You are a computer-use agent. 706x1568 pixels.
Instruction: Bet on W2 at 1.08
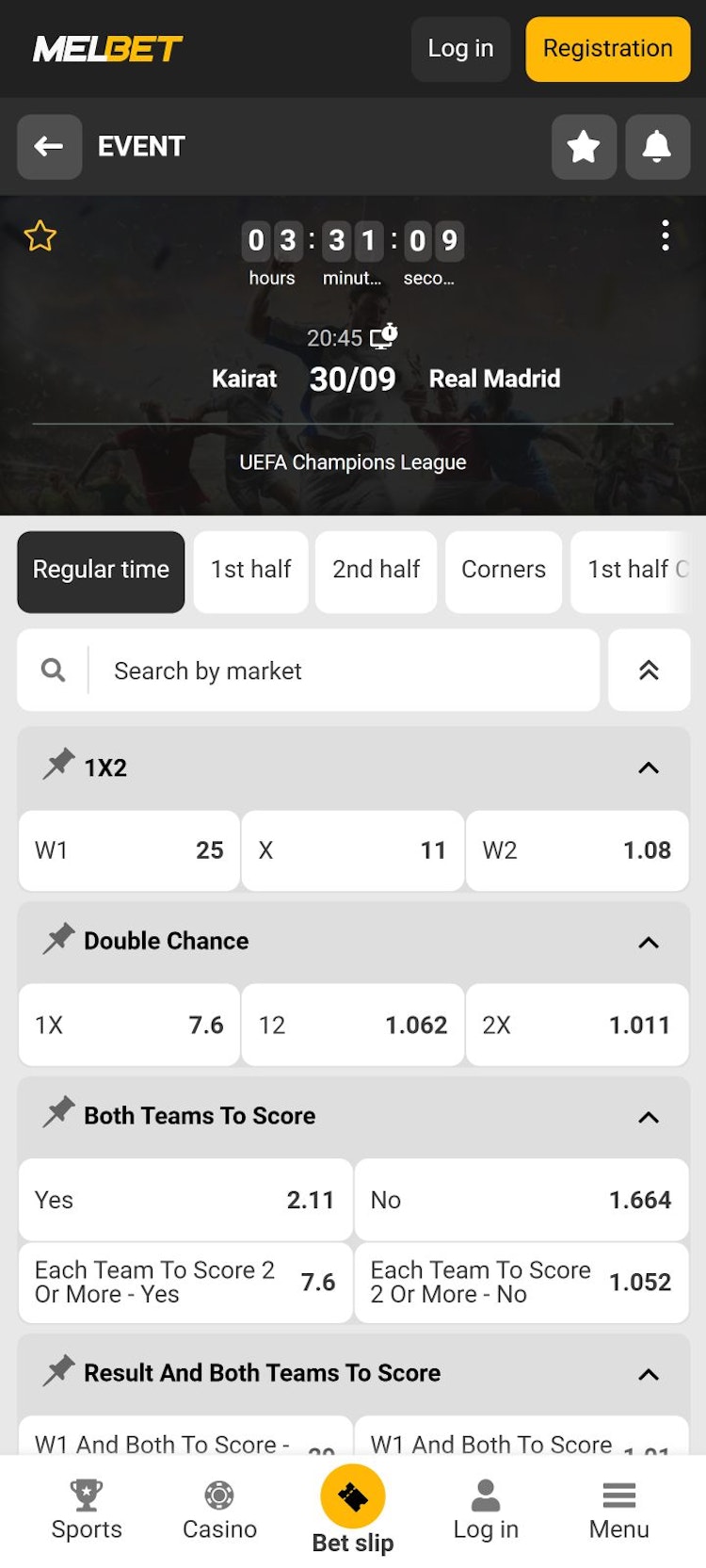[576, 850]
